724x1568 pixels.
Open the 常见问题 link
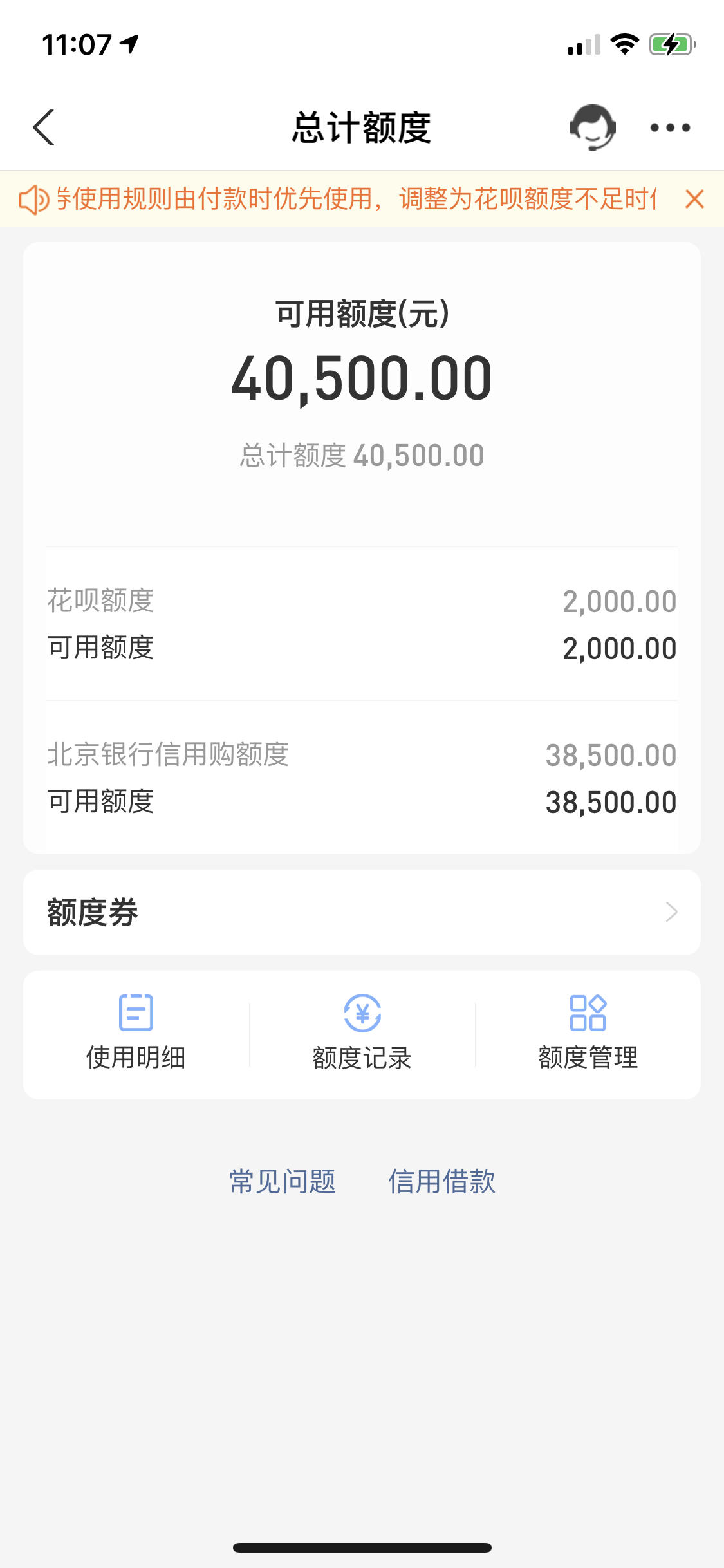point(283,1182)
